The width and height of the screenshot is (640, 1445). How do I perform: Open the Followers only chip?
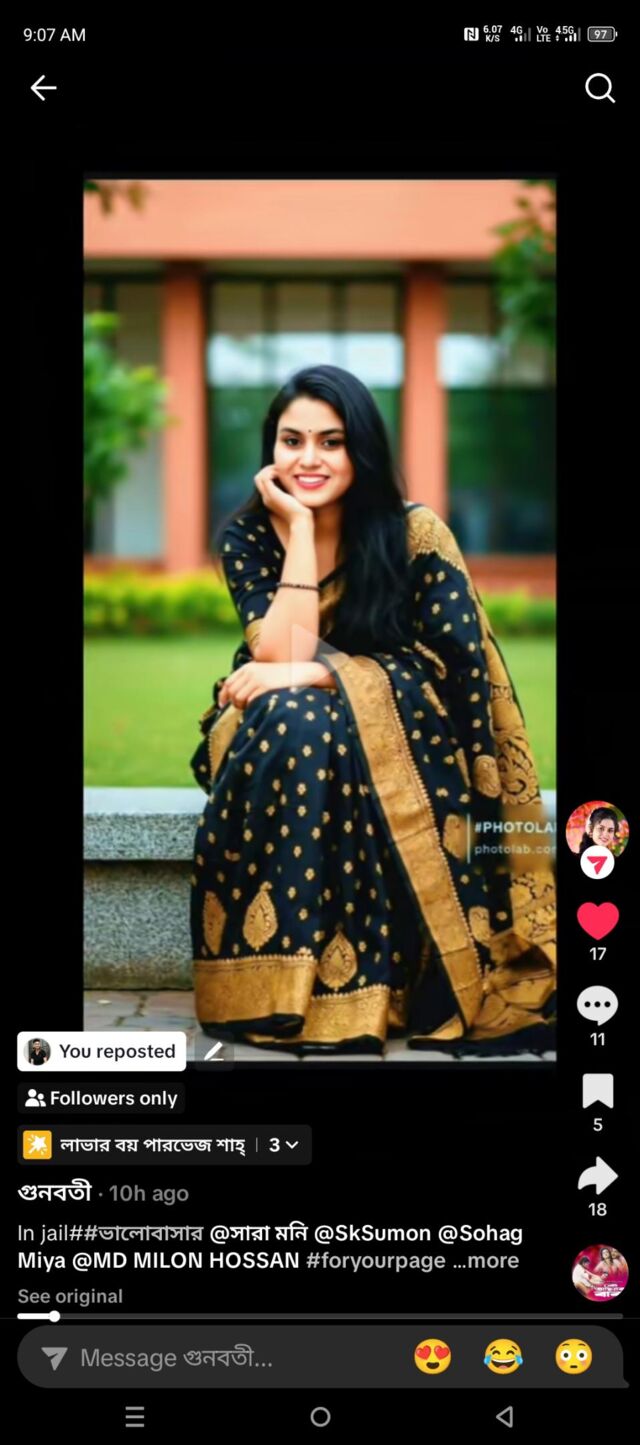(102, 1098)
